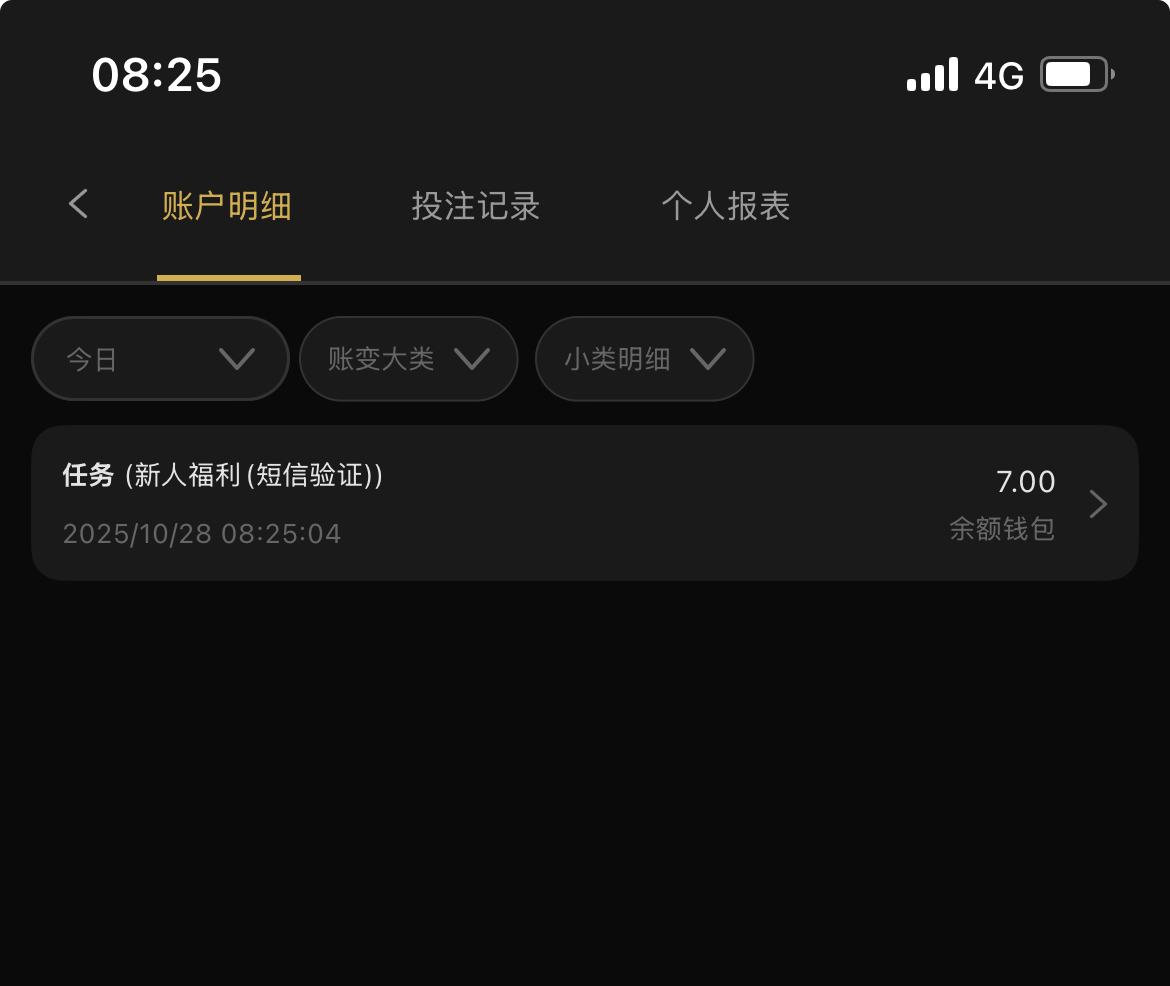Switch to the 投注记录 tab
The image size is (1170, 986).
tap(476, 207)
